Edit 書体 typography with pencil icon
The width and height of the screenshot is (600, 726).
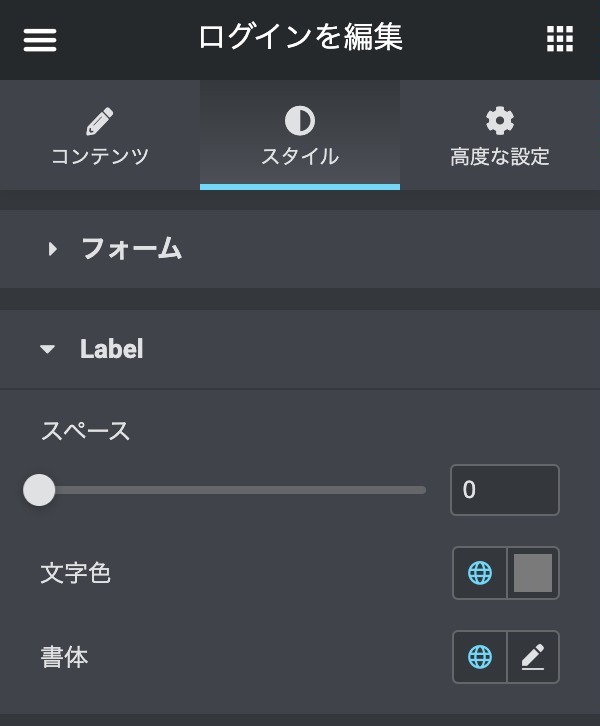533,657
